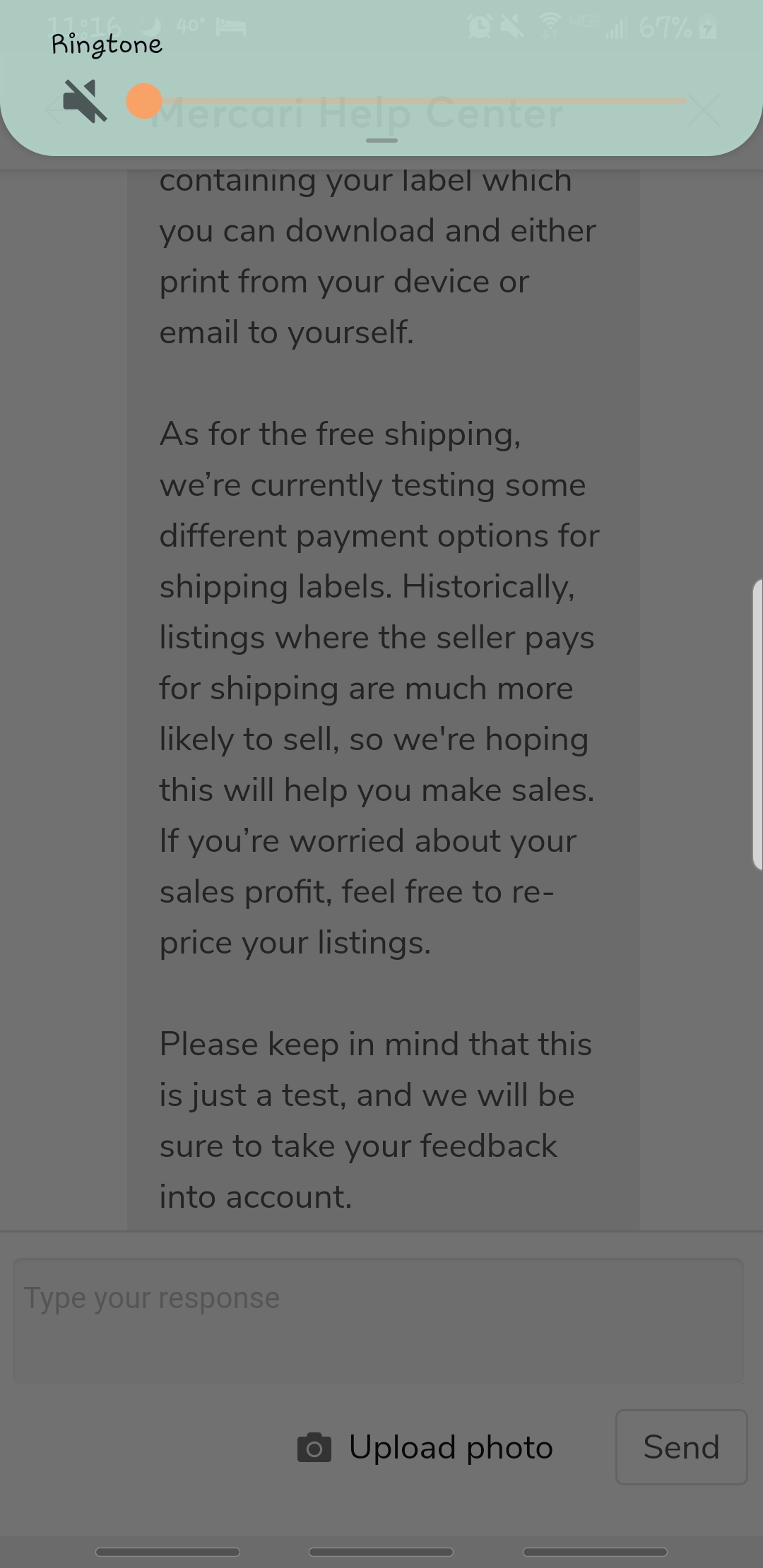
Task: Tap the cellular signal strength icon
Action: [617, 28]
